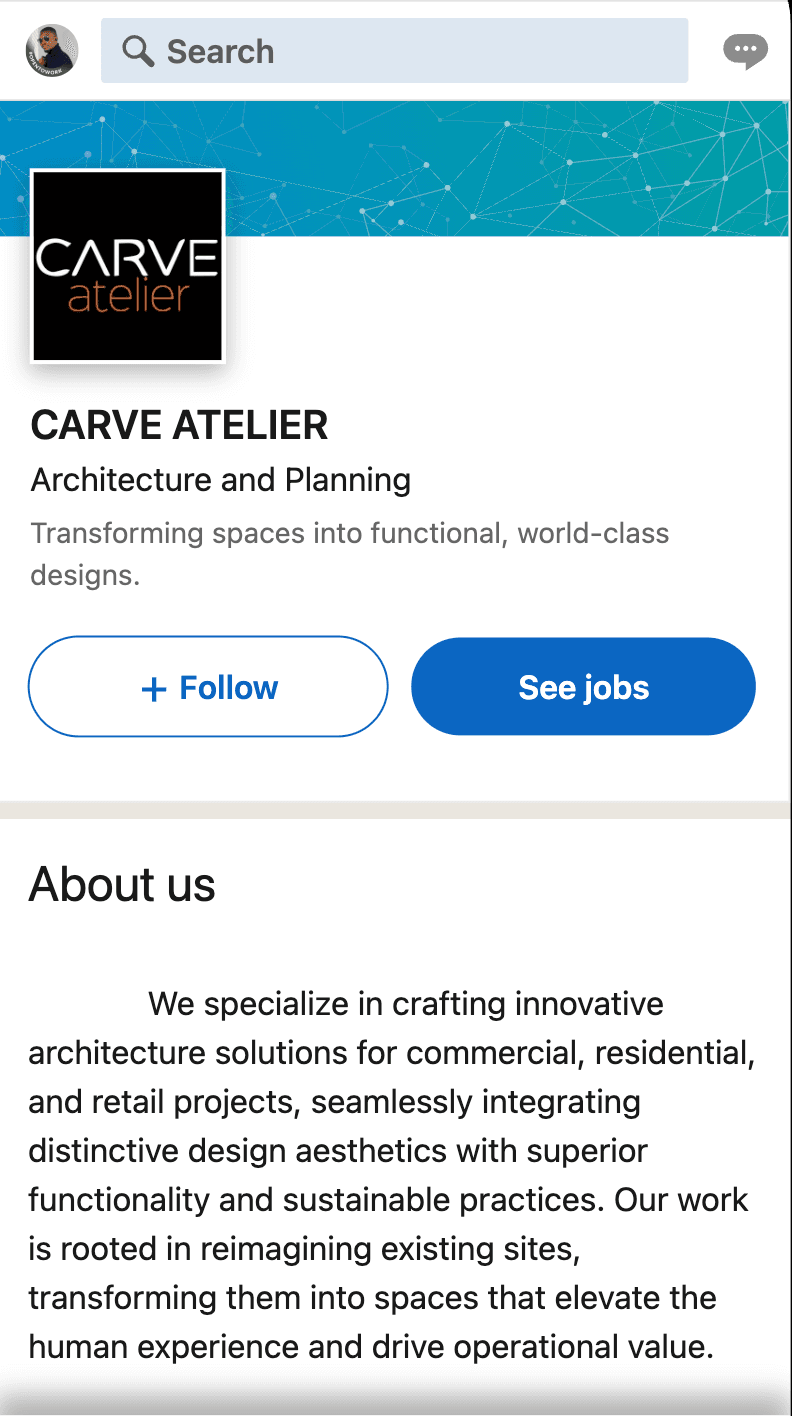Click the plus sign beside Follow

click(153, 687)
